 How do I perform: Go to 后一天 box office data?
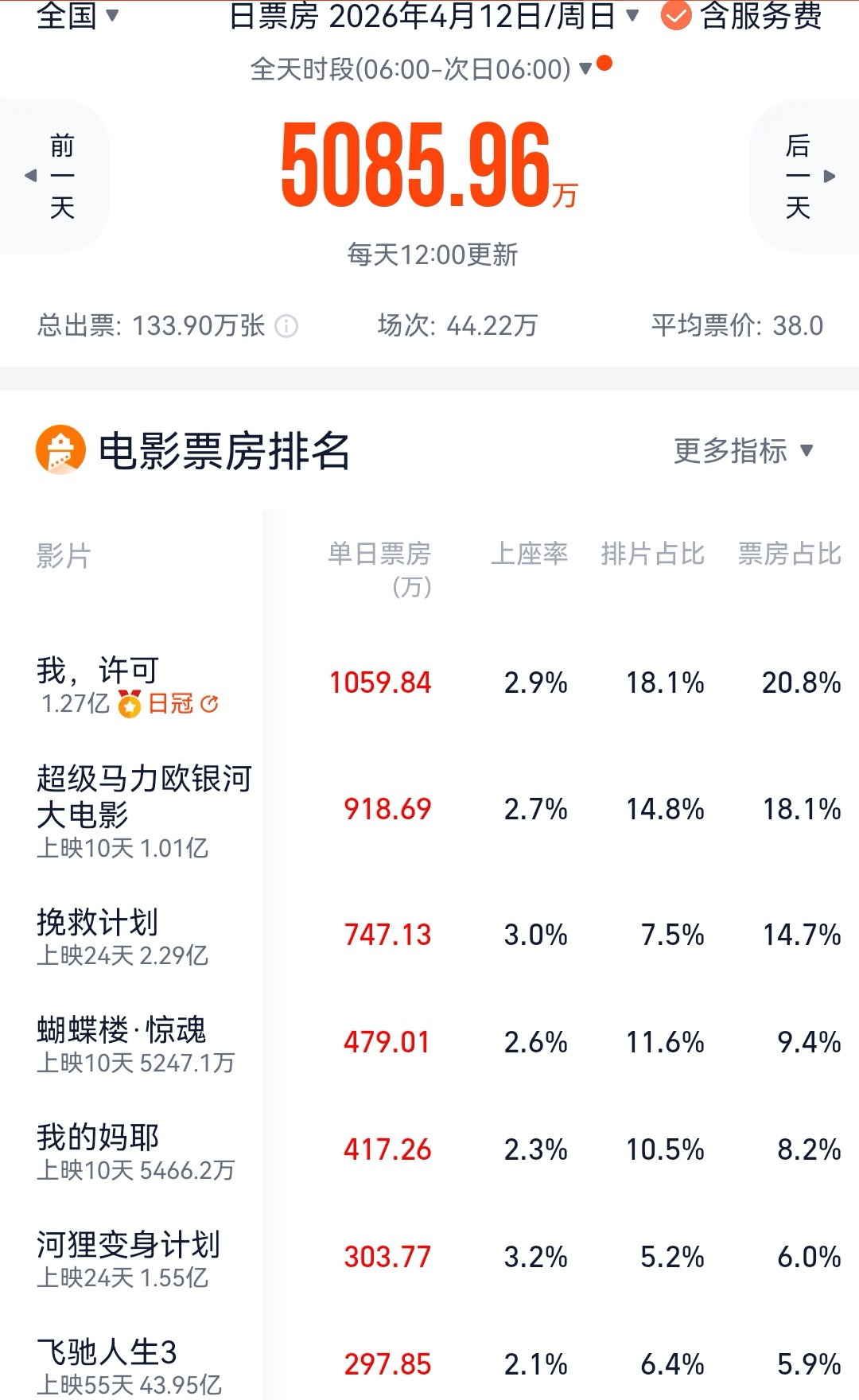pos(805,176)
